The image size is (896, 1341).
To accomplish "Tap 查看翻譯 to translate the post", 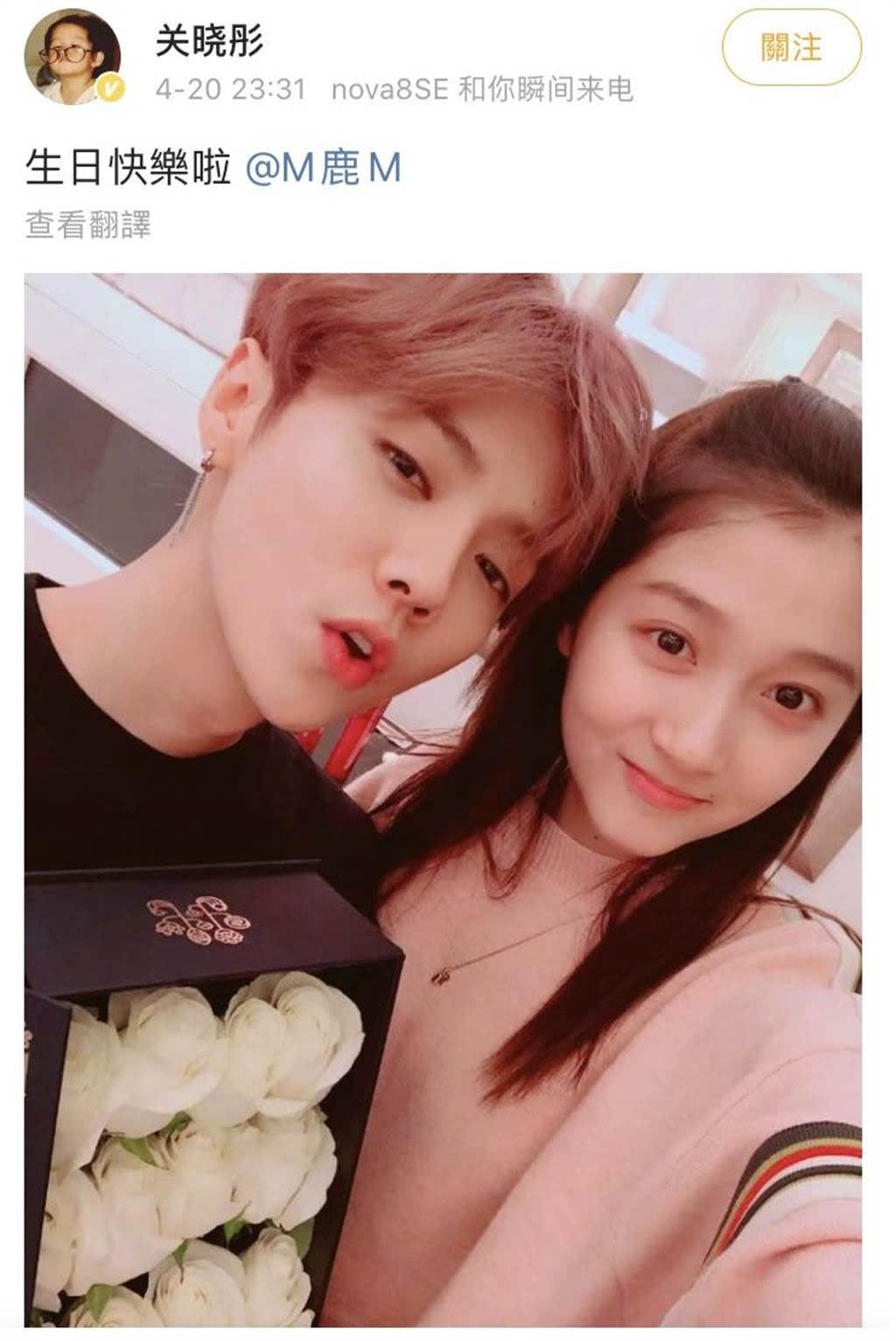I will click(87, 226).
